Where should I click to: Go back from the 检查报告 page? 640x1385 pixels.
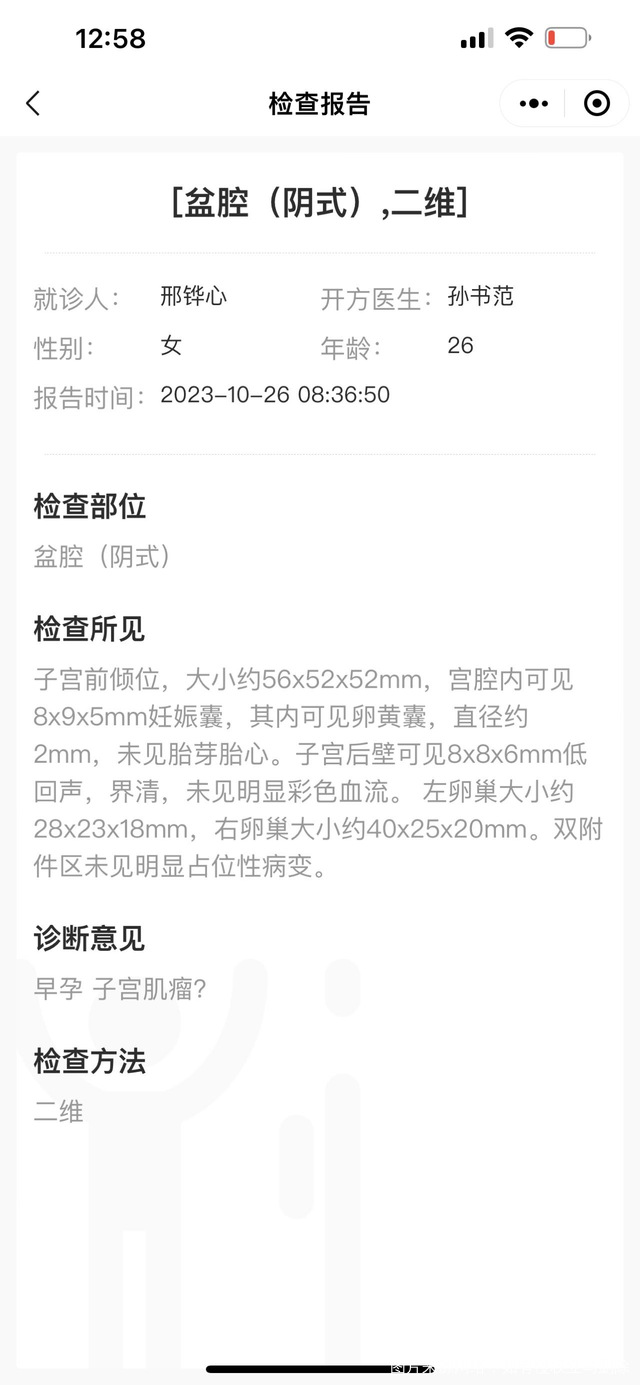pos(33,103)
